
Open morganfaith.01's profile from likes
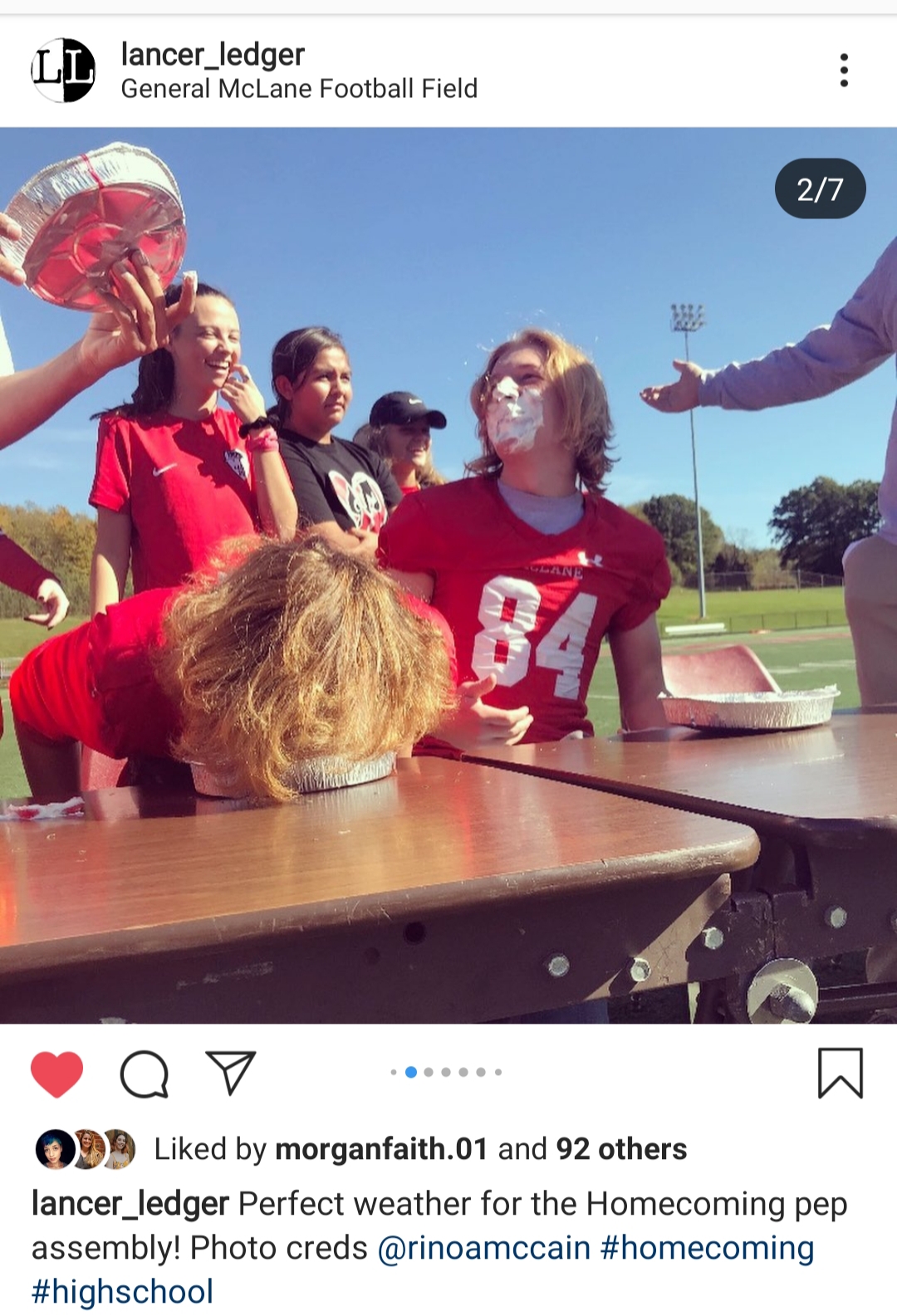[x=381, y=1149]
